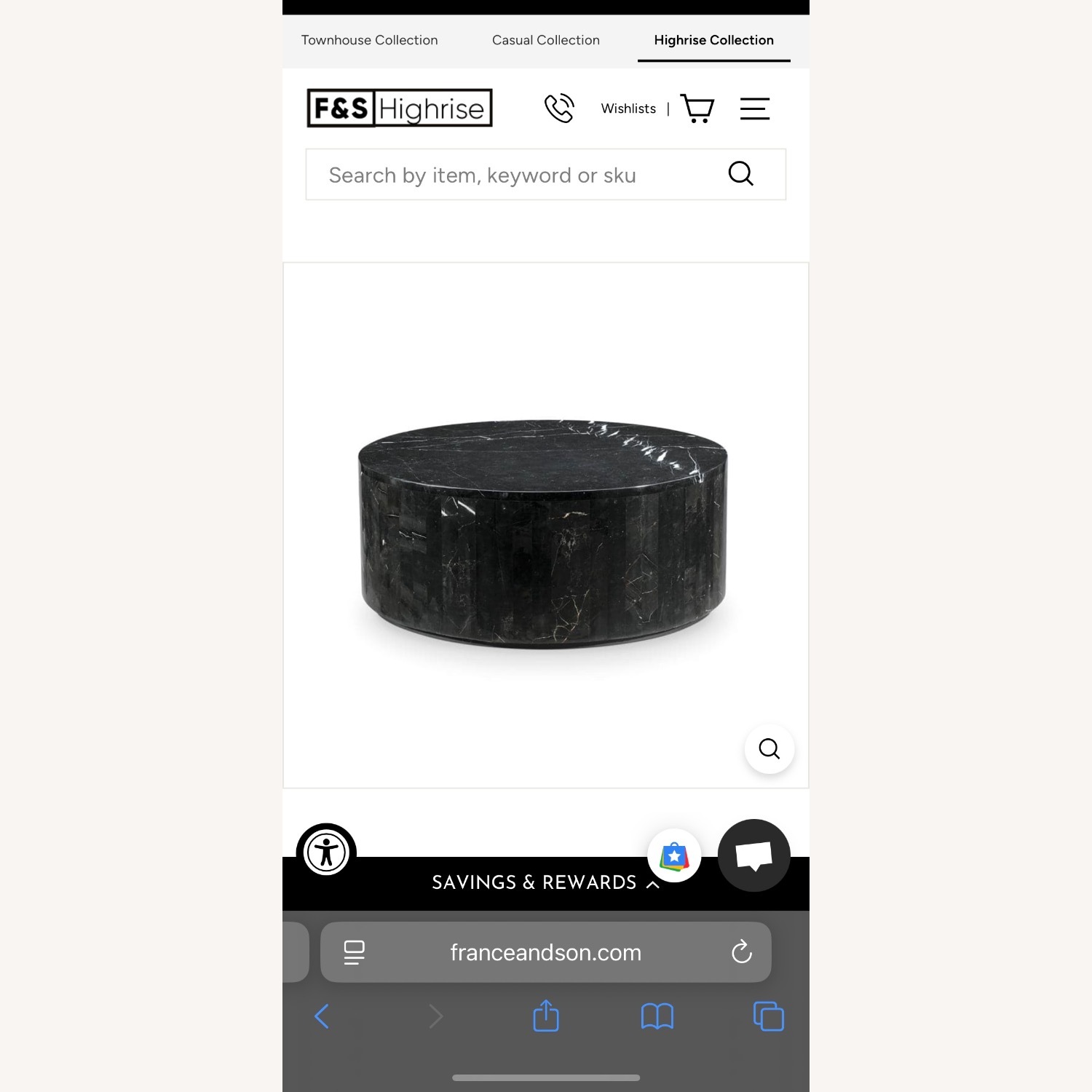Tap the search magnifier in search box
Viewport: 1092px width, 1092px height.
[x=740, y=174]
